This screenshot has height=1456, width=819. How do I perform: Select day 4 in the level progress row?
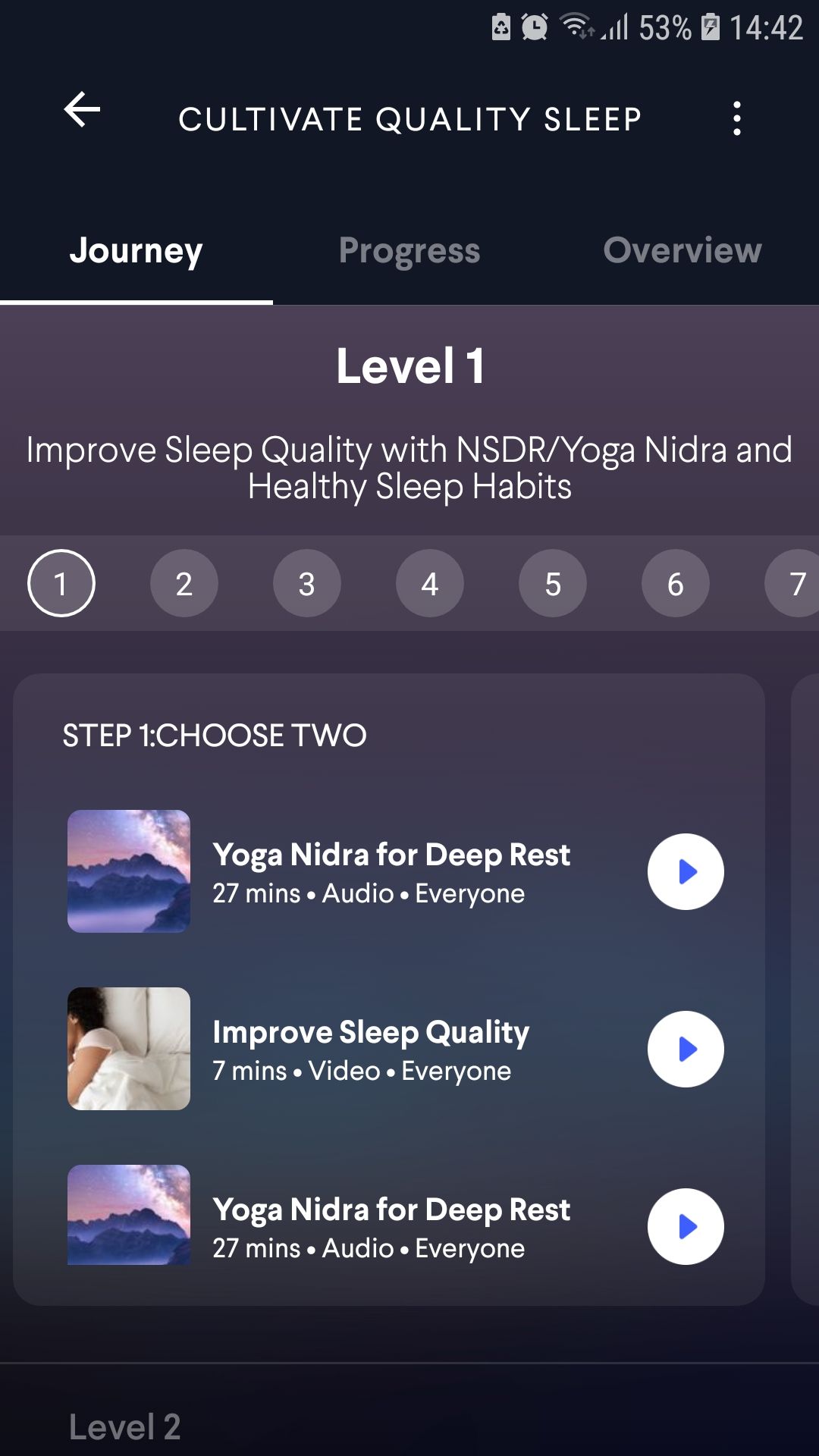[x=430, y=582]
